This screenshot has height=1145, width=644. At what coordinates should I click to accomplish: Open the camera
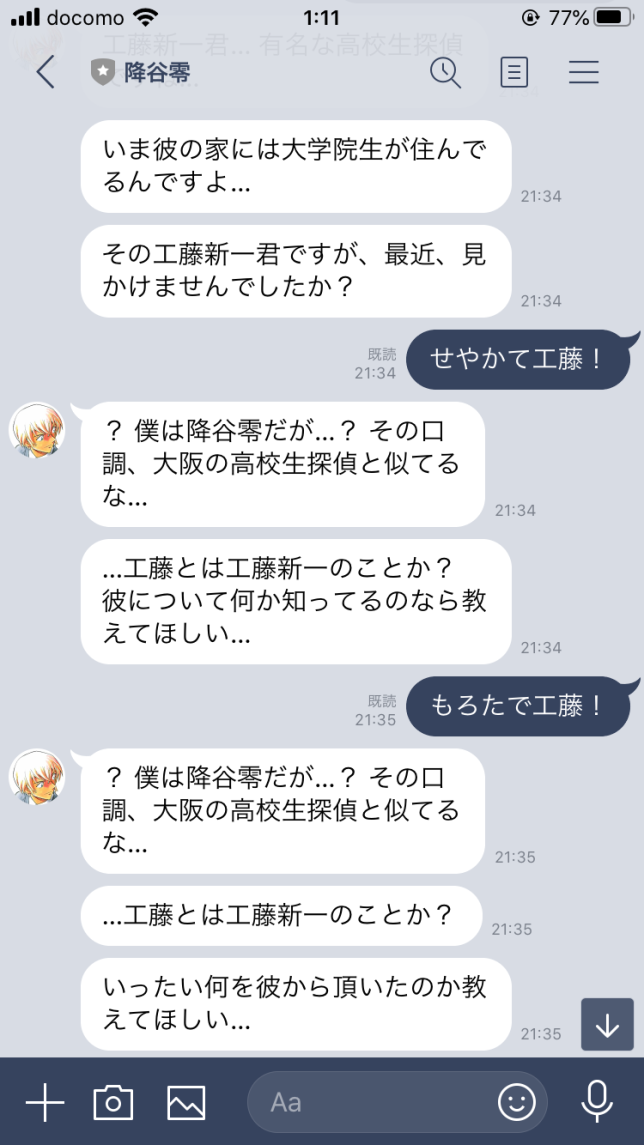pyautogui.click(x=113, y=1102)
